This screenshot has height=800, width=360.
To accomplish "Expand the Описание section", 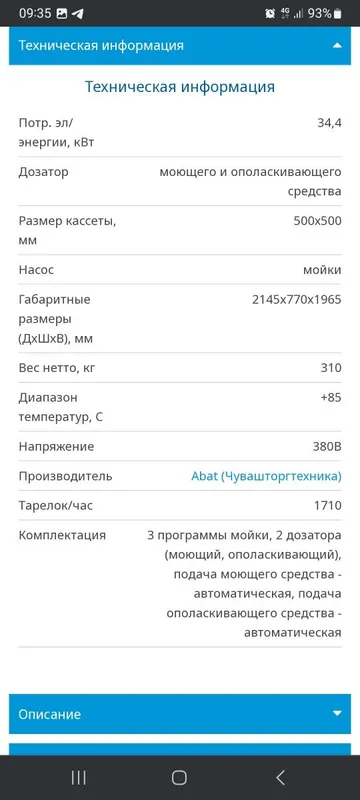I will coord(179,714).
